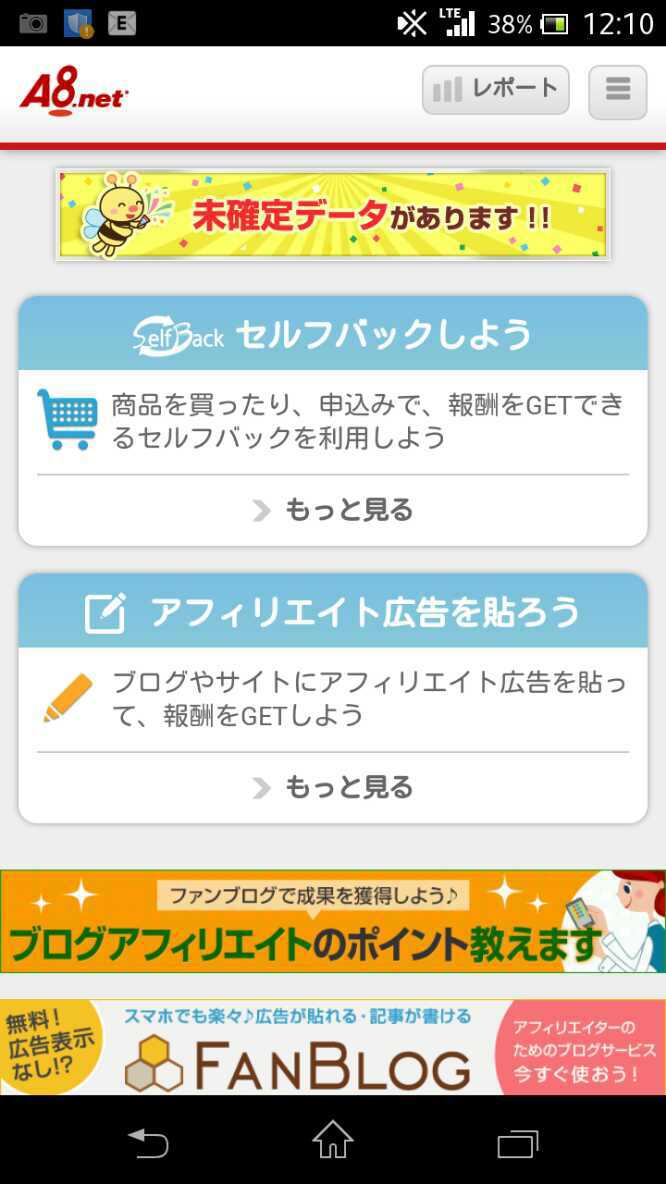
Task: Open the アフィリエイト広告を貼ろう card header
Action: [x=332, y=612]
